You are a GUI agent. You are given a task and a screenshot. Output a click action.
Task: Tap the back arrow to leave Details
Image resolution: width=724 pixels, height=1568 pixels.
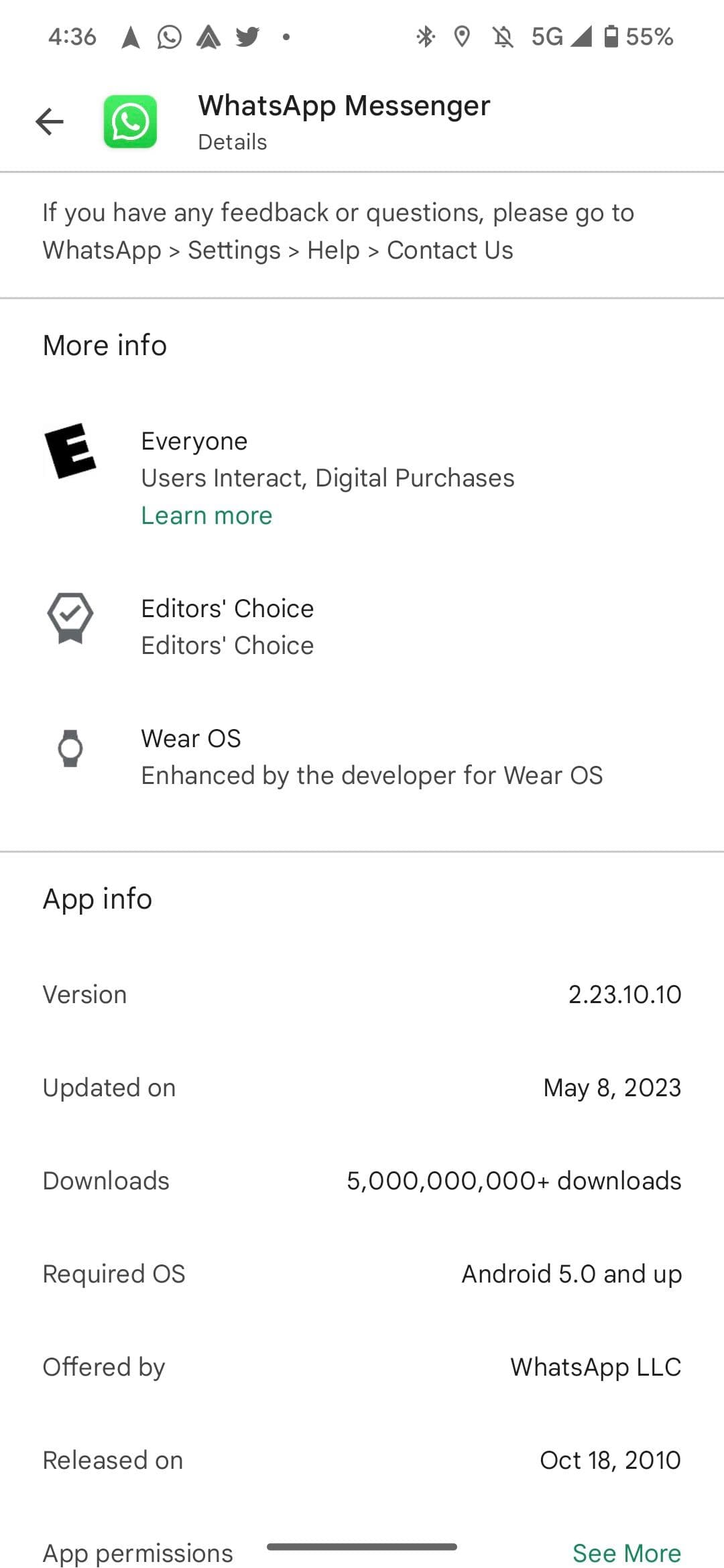click(x=49, y=121)
